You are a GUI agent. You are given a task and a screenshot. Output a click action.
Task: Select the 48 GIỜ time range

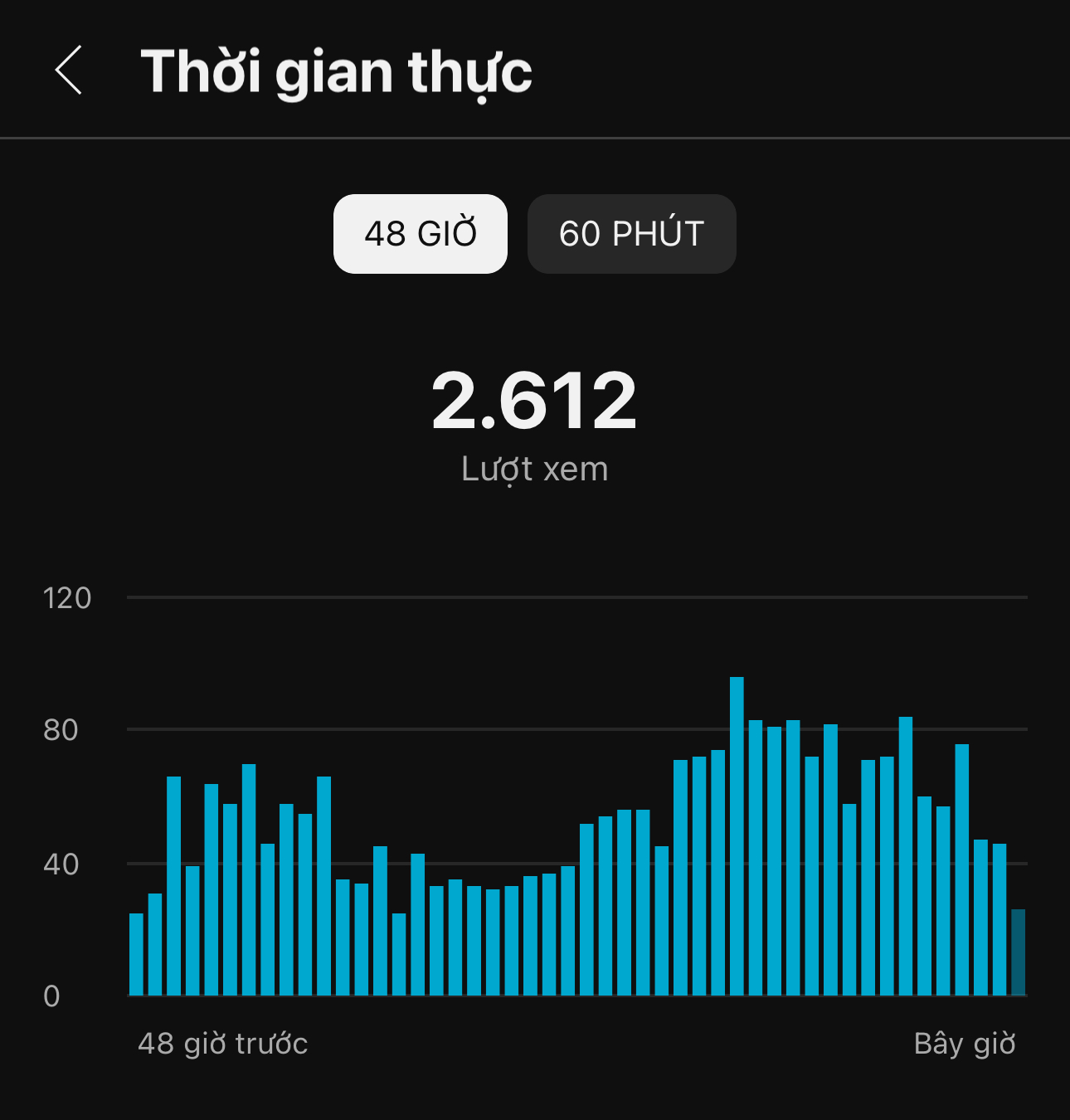(421, 234)
